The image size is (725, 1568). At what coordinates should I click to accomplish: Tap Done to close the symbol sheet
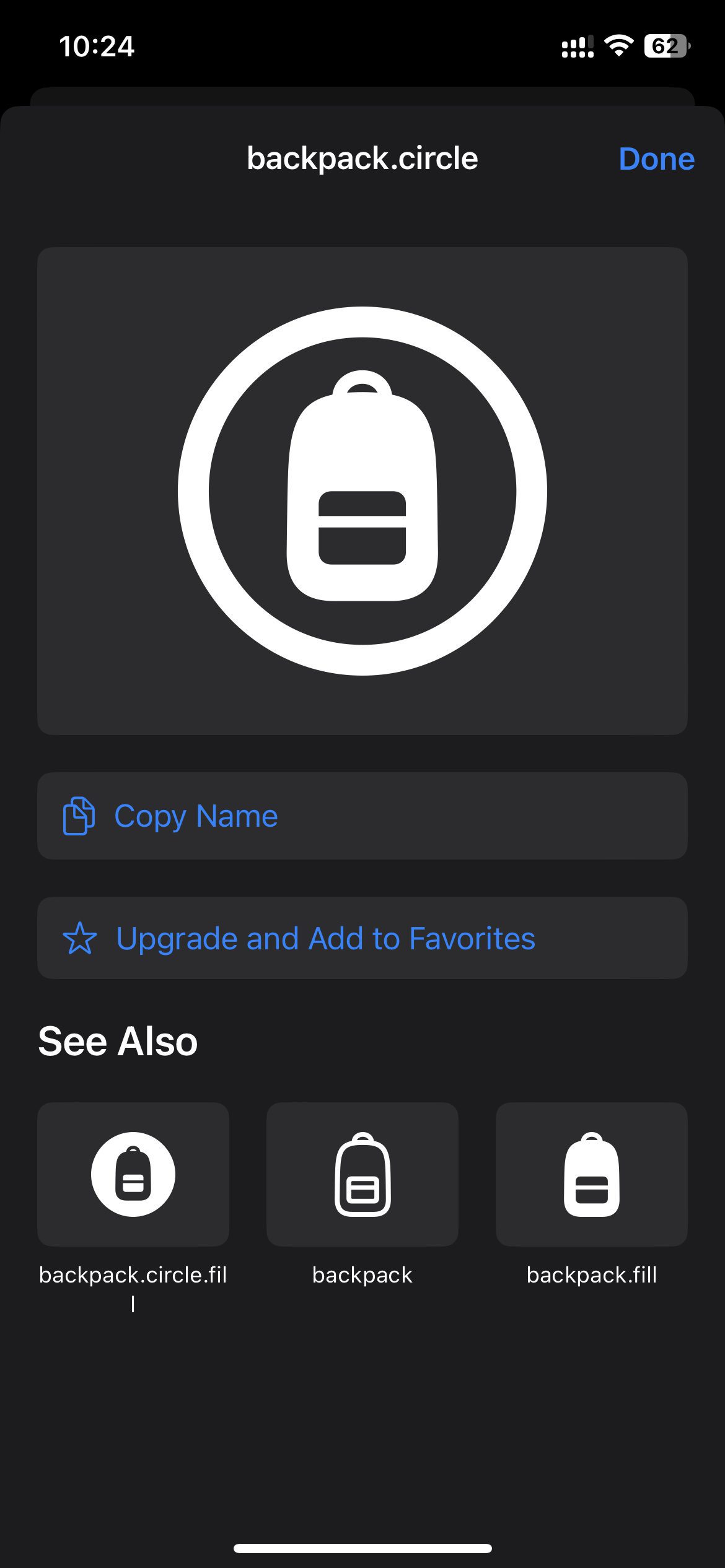[x=656, y=159]
